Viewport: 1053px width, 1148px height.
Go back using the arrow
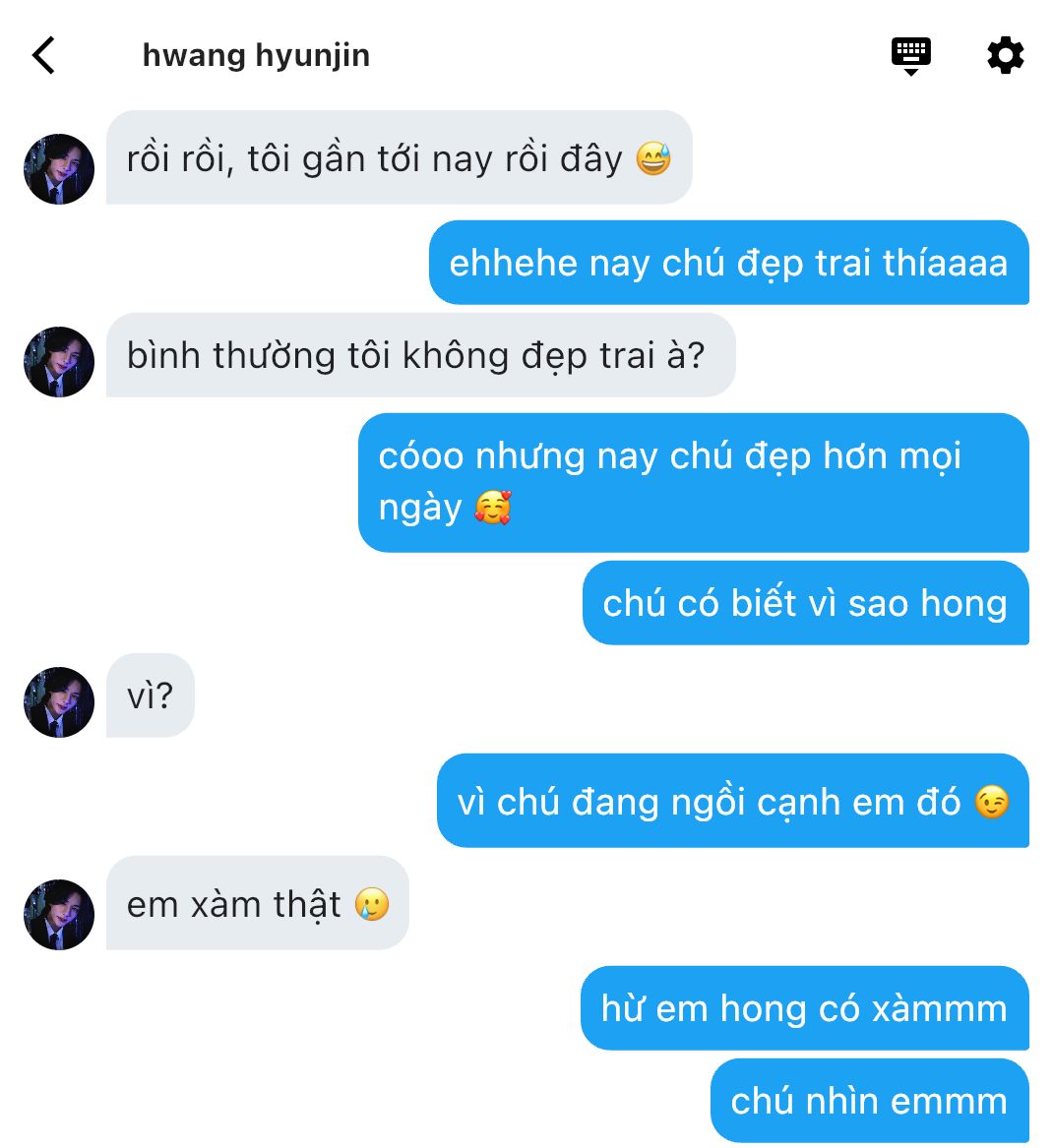click(x=44, y=55)
